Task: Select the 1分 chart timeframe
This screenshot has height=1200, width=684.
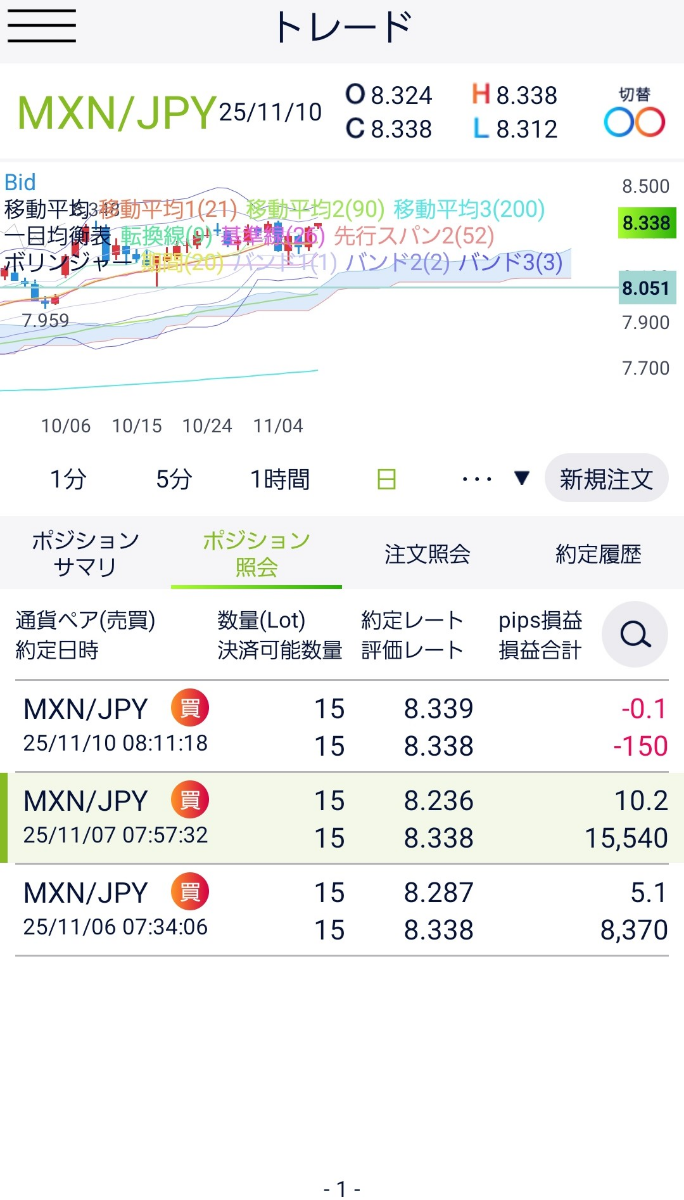Action: tap(68, 479)
